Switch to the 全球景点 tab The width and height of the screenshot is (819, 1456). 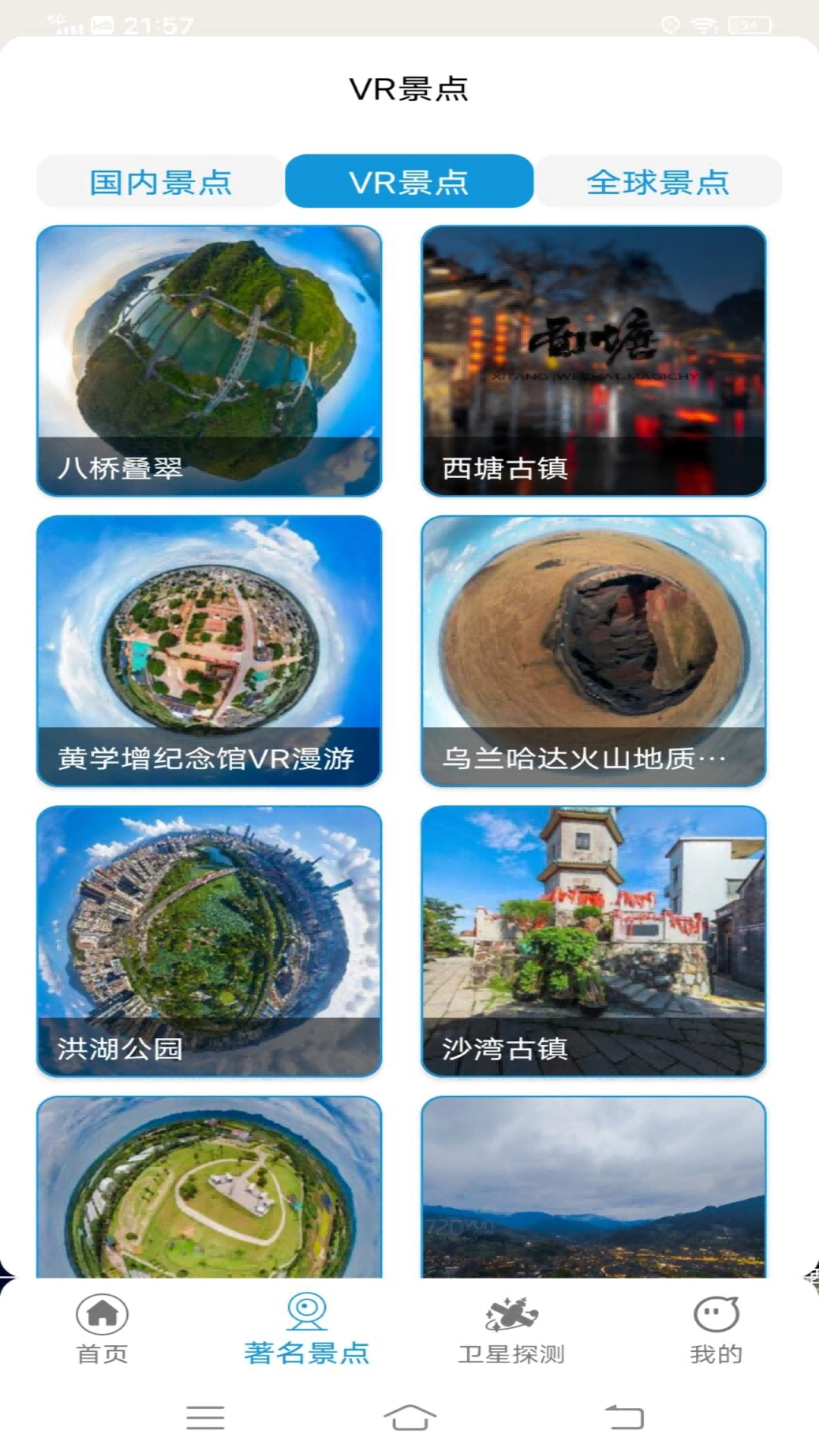click(x=659, y=181)
